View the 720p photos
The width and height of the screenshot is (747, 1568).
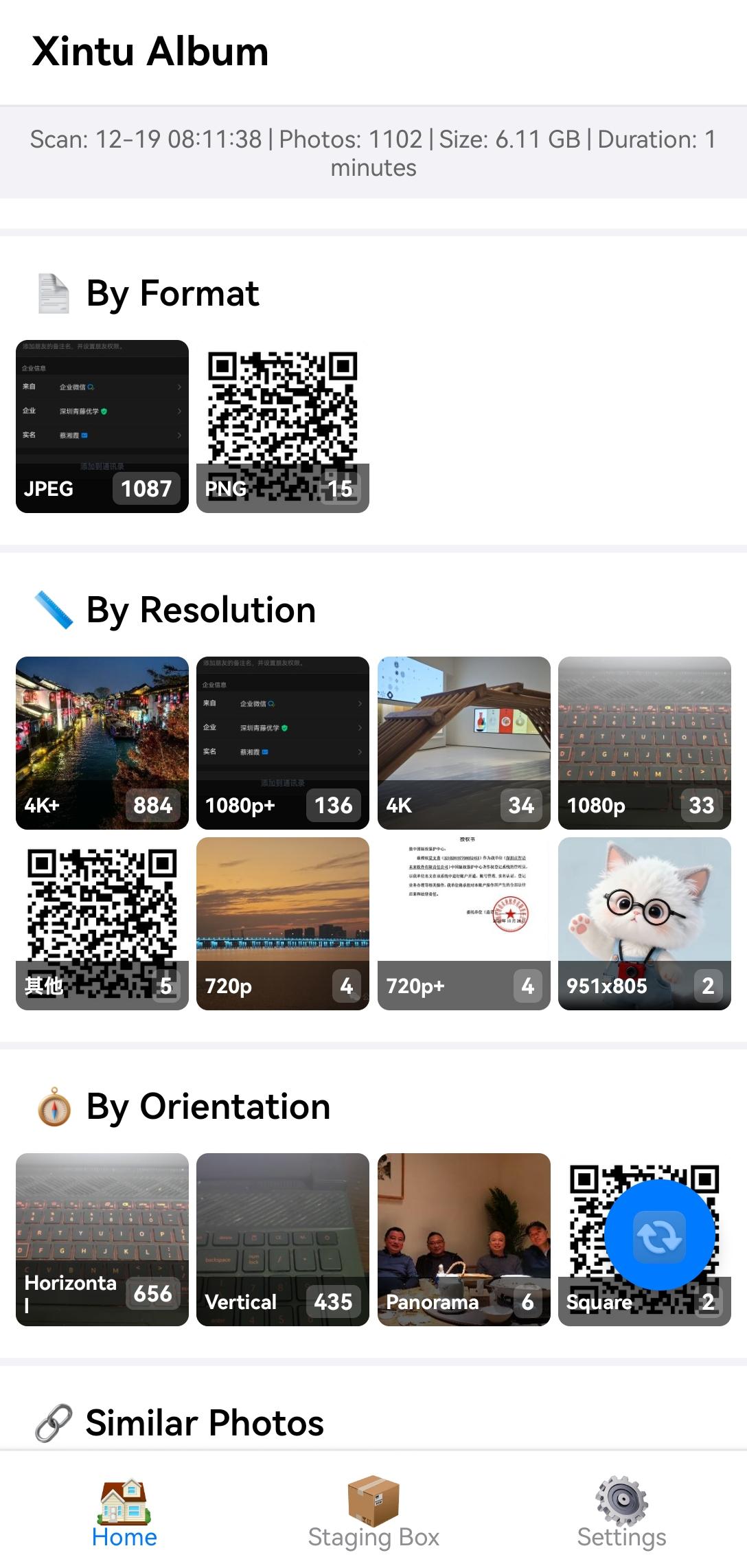[x=283, y=924]
